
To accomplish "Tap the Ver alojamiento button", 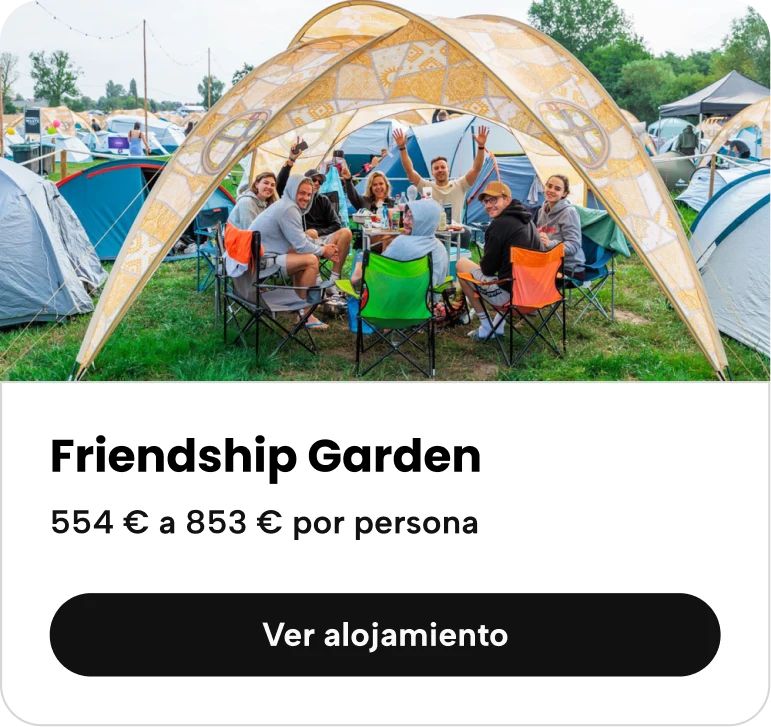I will [x=385, y=635].
